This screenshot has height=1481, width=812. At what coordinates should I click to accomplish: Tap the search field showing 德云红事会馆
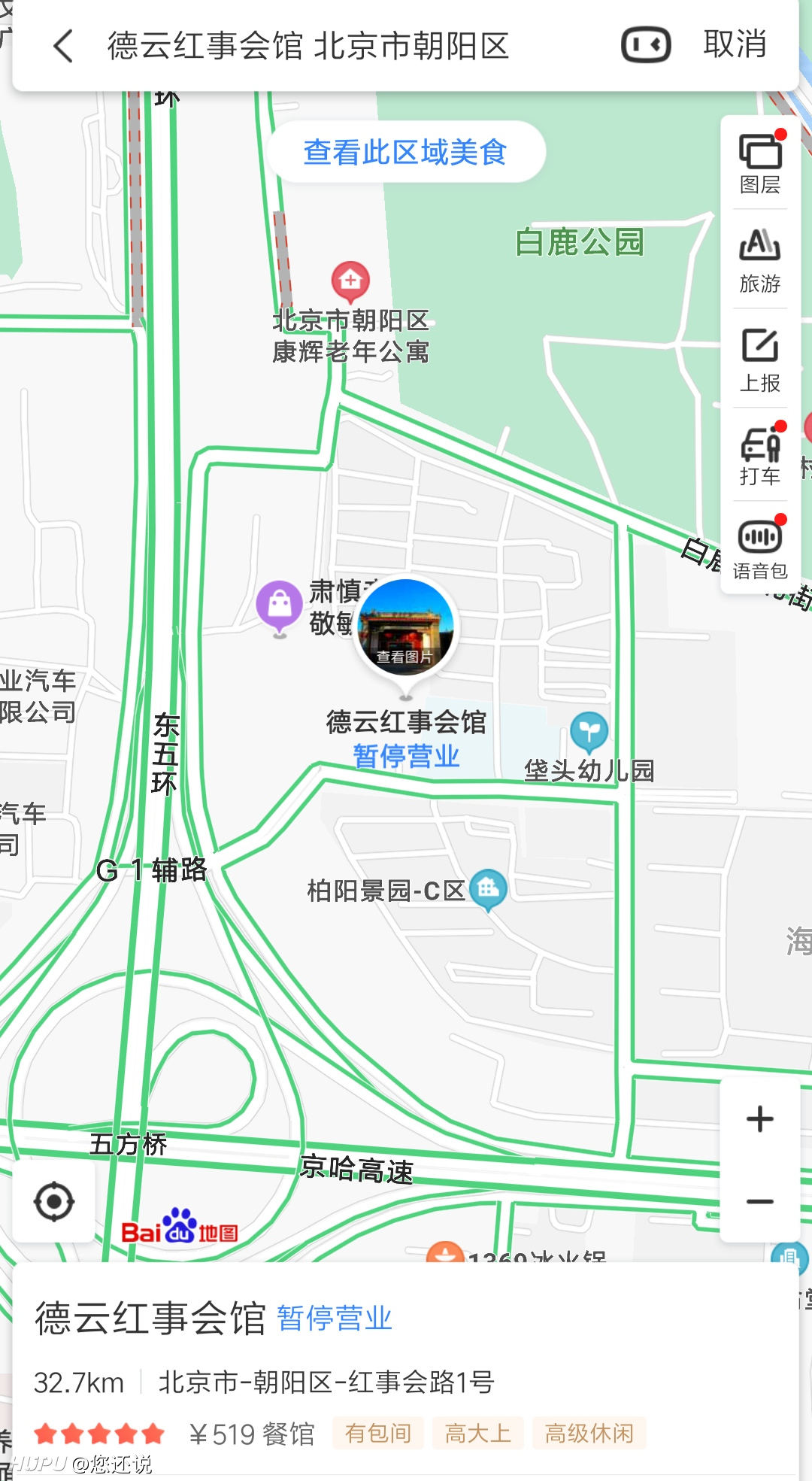[308, 46]
